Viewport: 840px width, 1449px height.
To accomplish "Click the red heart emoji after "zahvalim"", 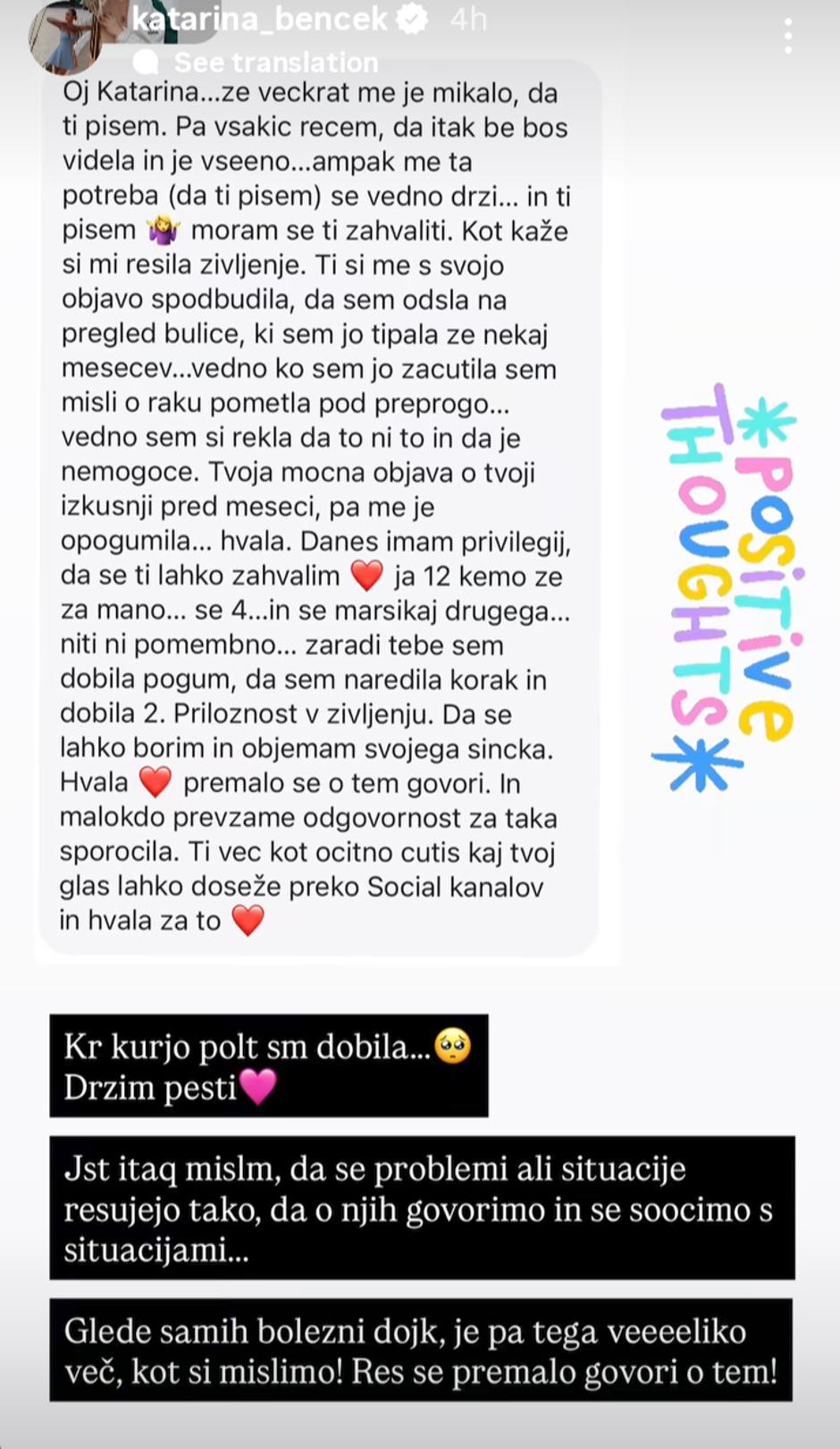I will click(x=367, y=576).
